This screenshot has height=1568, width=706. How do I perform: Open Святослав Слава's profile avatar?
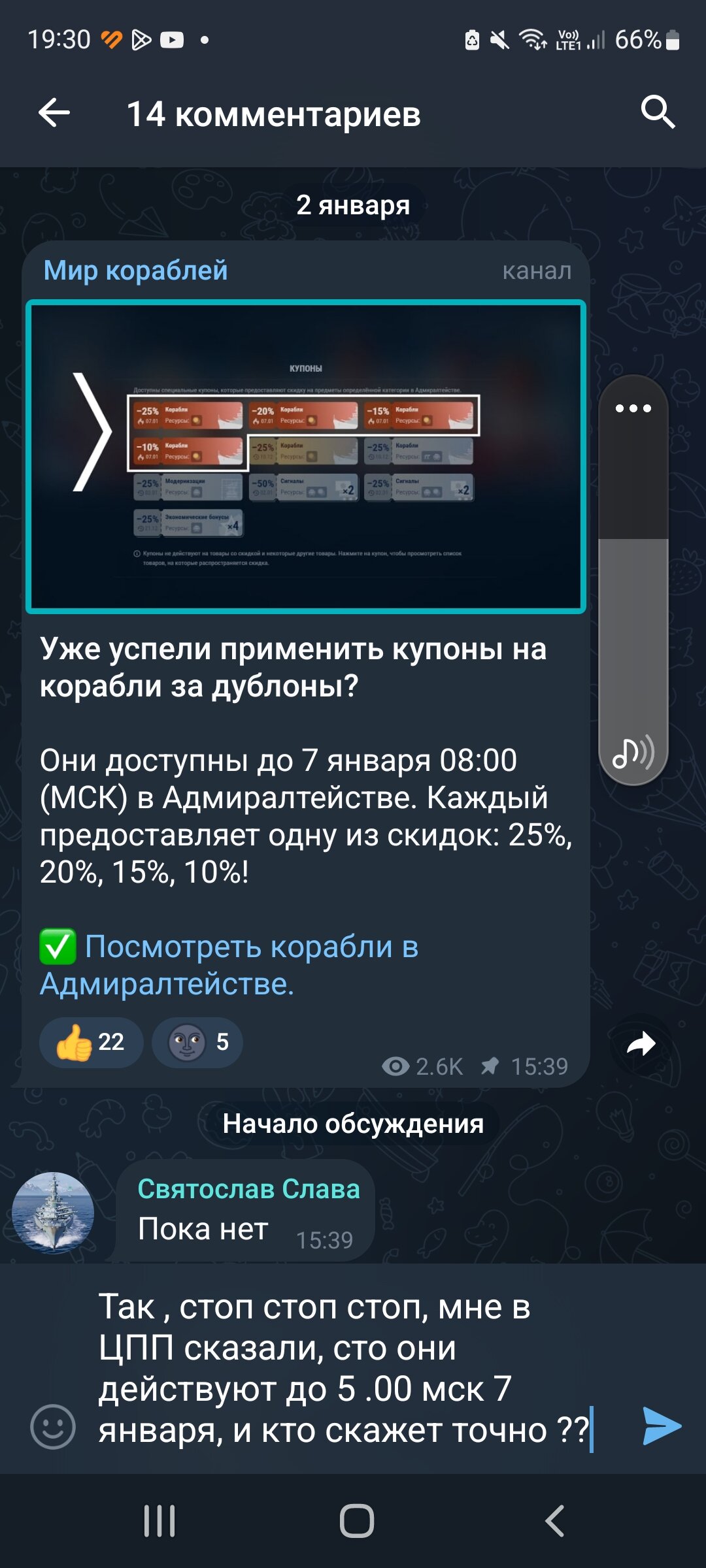tap(53, 1213)
